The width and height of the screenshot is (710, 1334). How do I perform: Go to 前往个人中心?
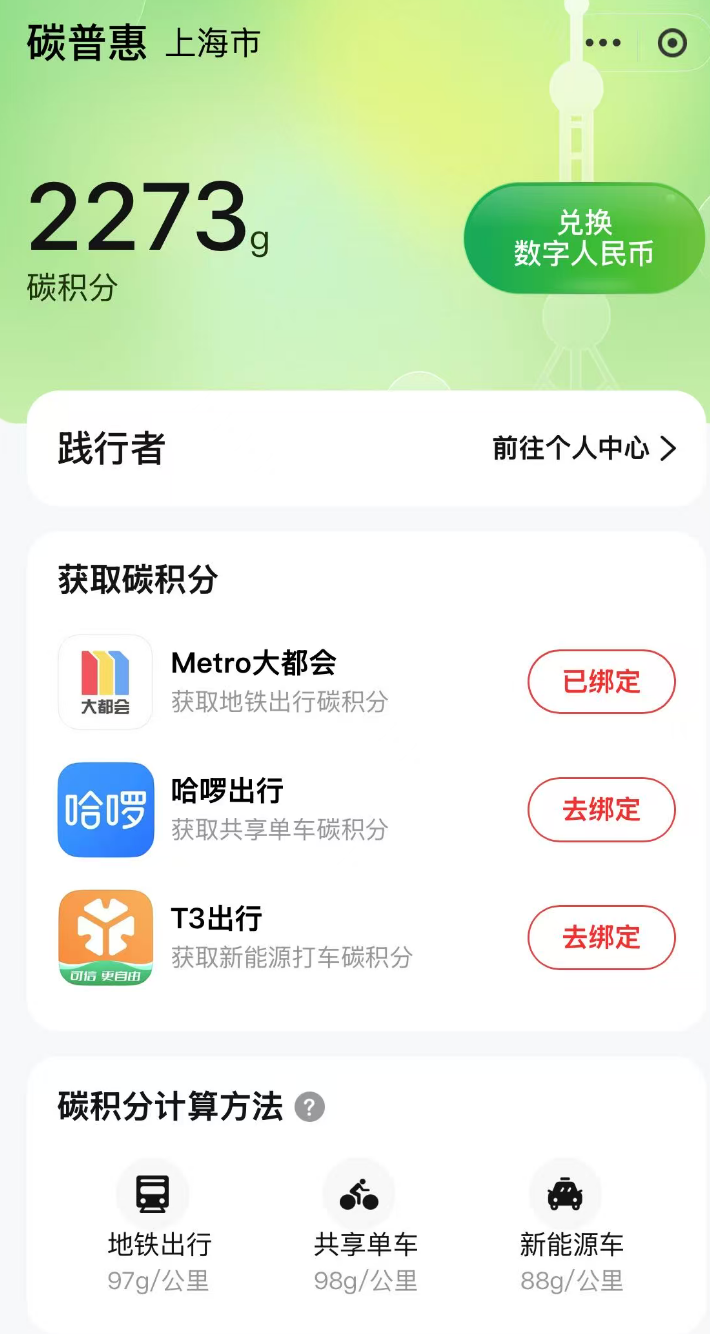(584, 448)
